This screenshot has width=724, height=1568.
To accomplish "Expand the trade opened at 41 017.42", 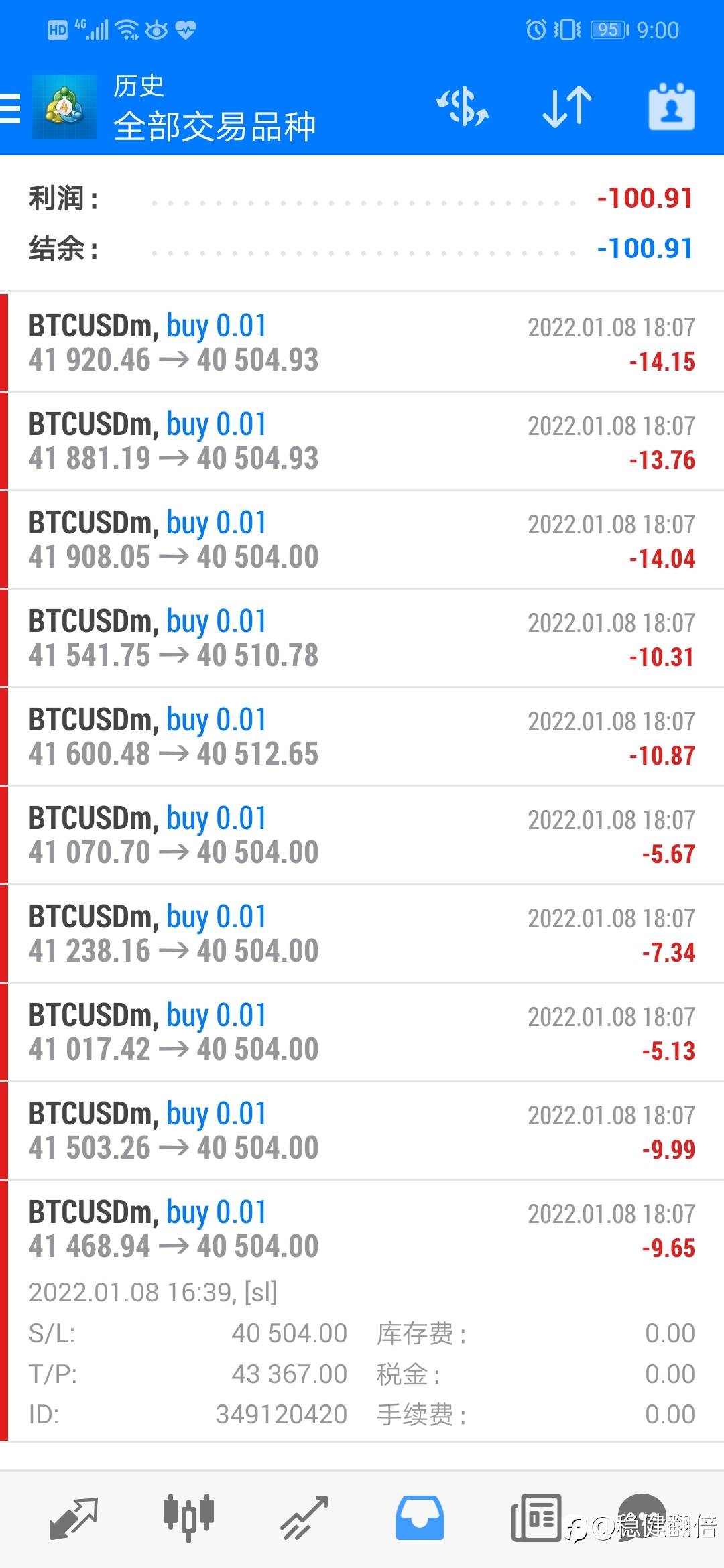I will [362, 1033].
